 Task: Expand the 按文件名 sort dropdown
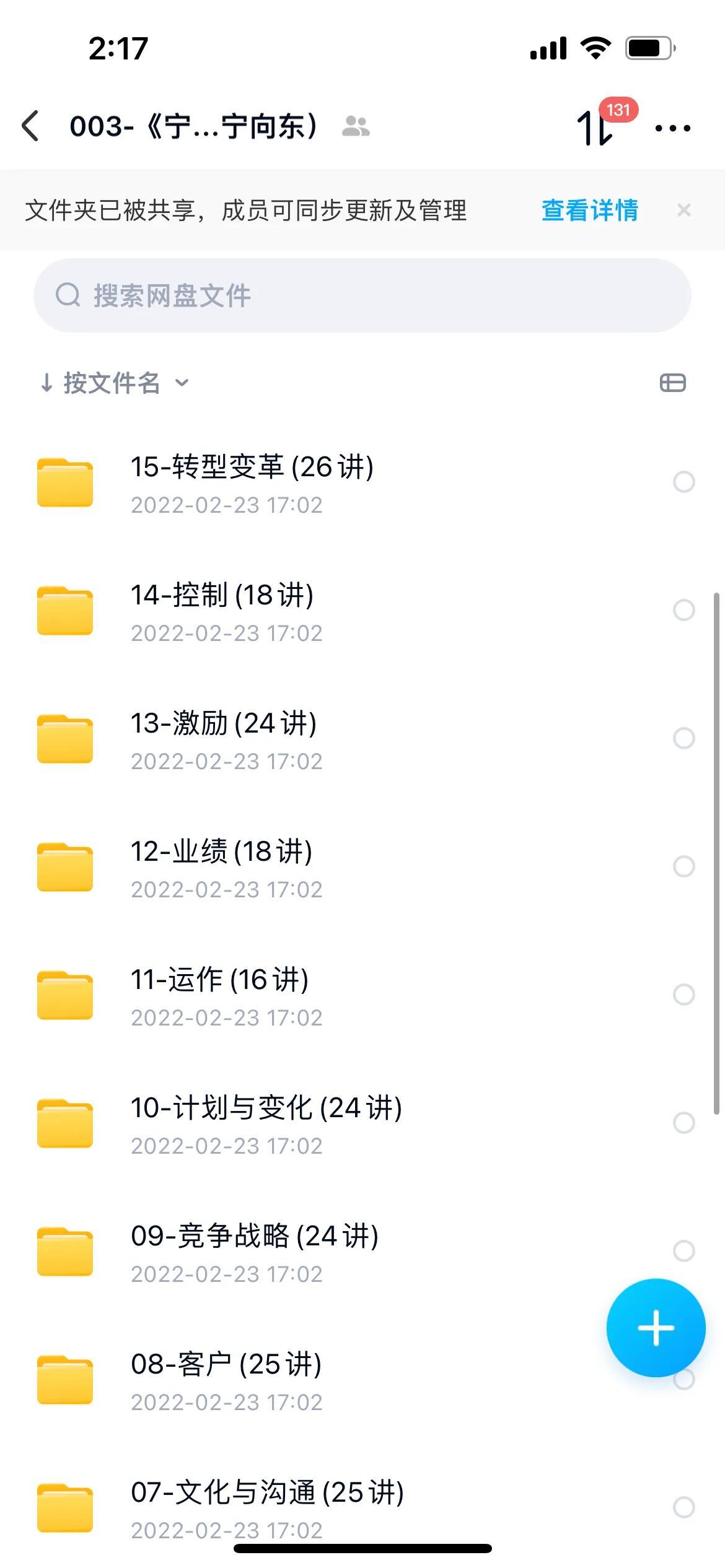click(114, 383)
